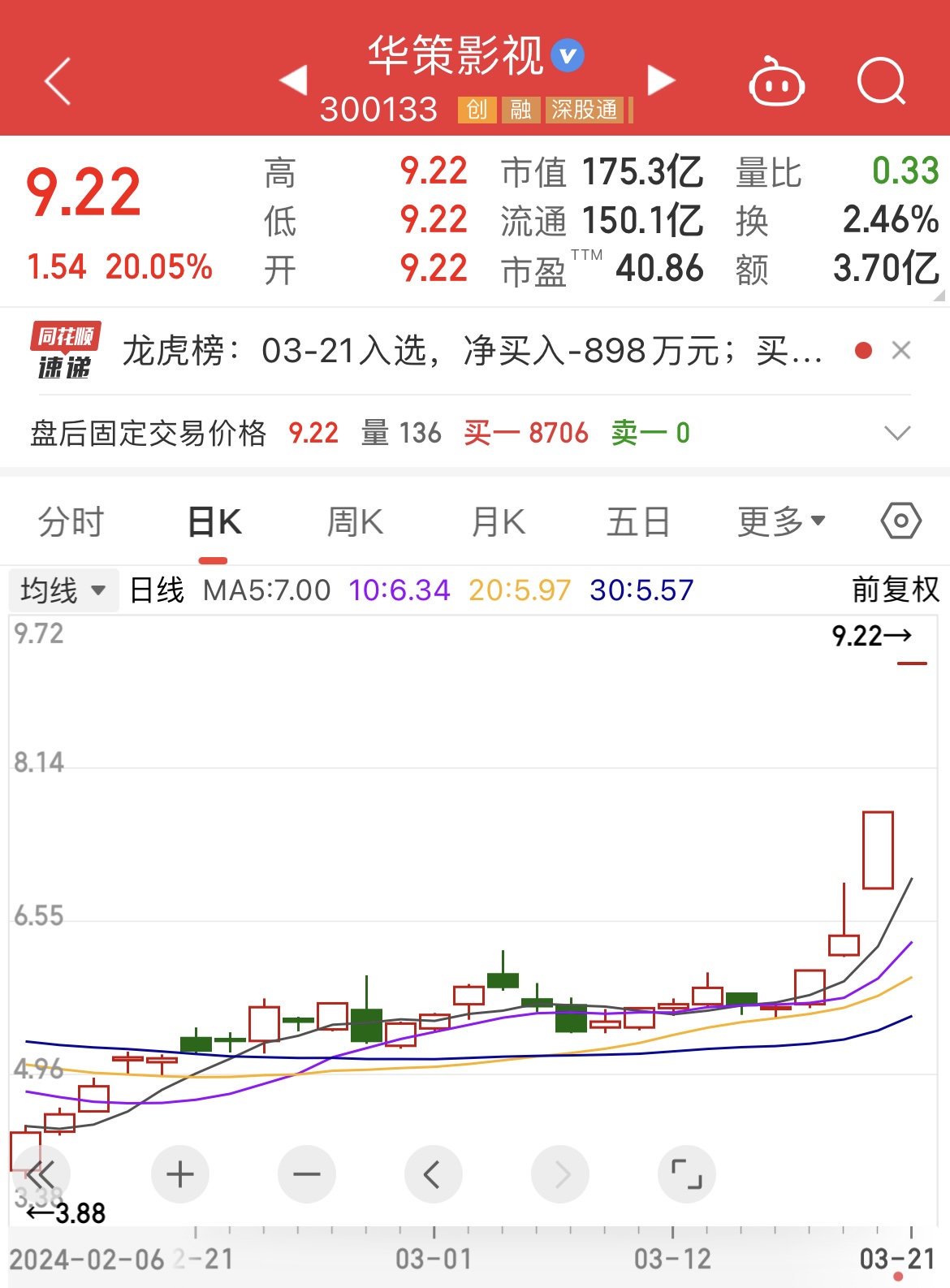Open the robot assistant icon
Image resolution: width=950 pixels, height=1288 pixels.
point(776,81)
